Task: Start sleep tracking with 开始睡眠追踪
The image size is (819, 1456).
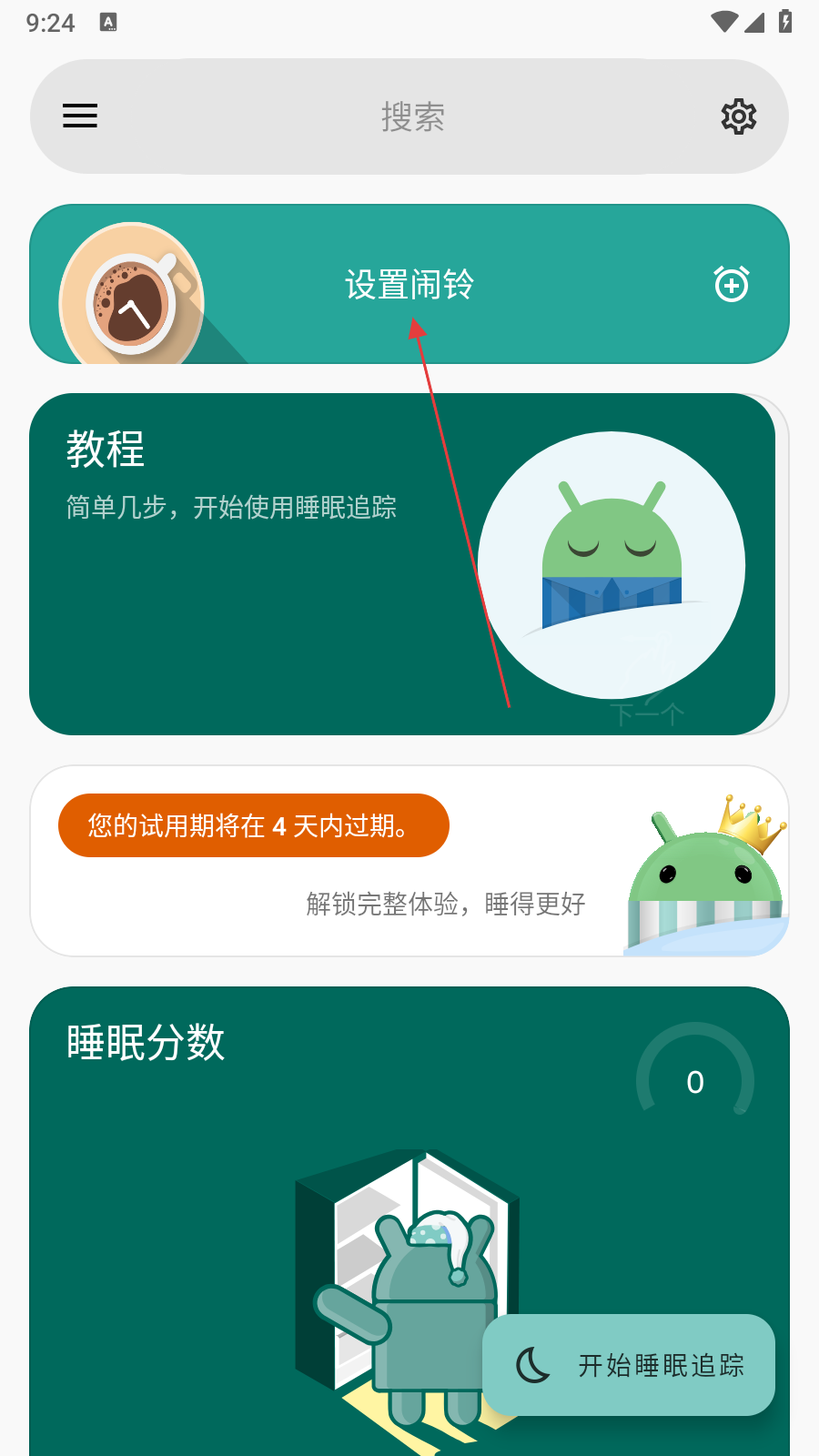Action: click(x=629, y=1365)
